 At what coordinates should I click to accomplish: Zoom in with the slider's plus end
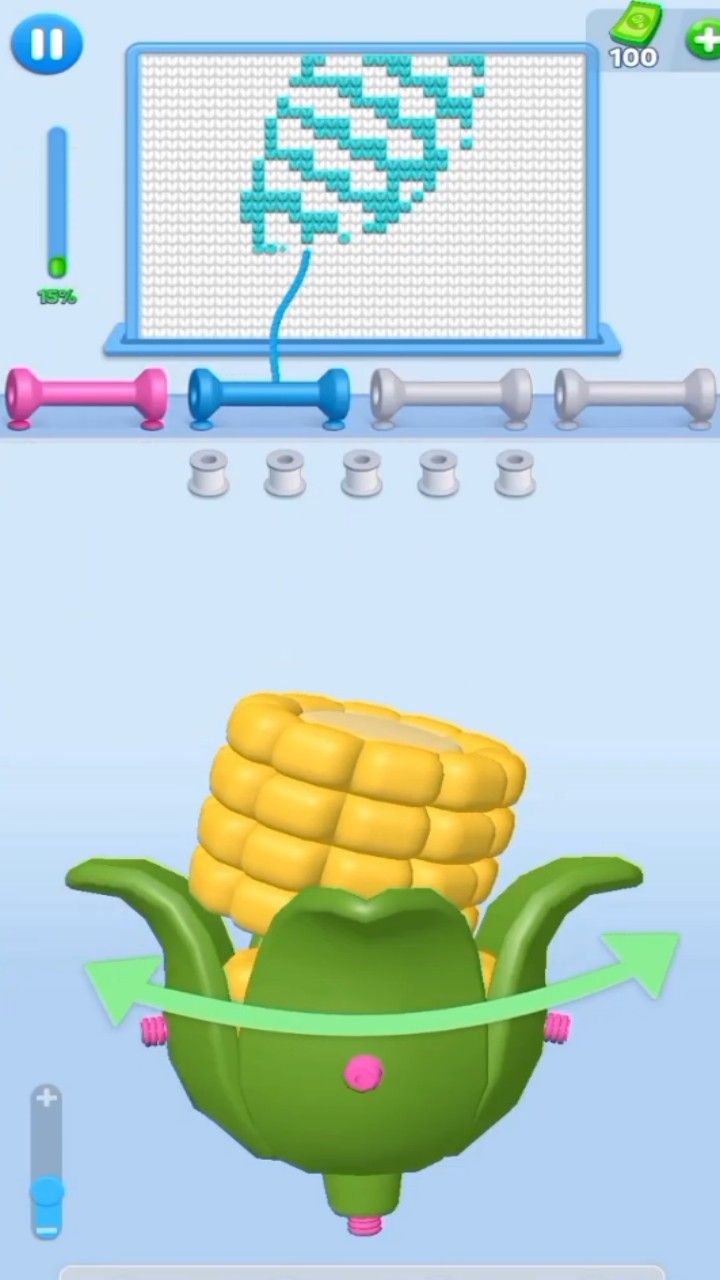(46, 1099)
